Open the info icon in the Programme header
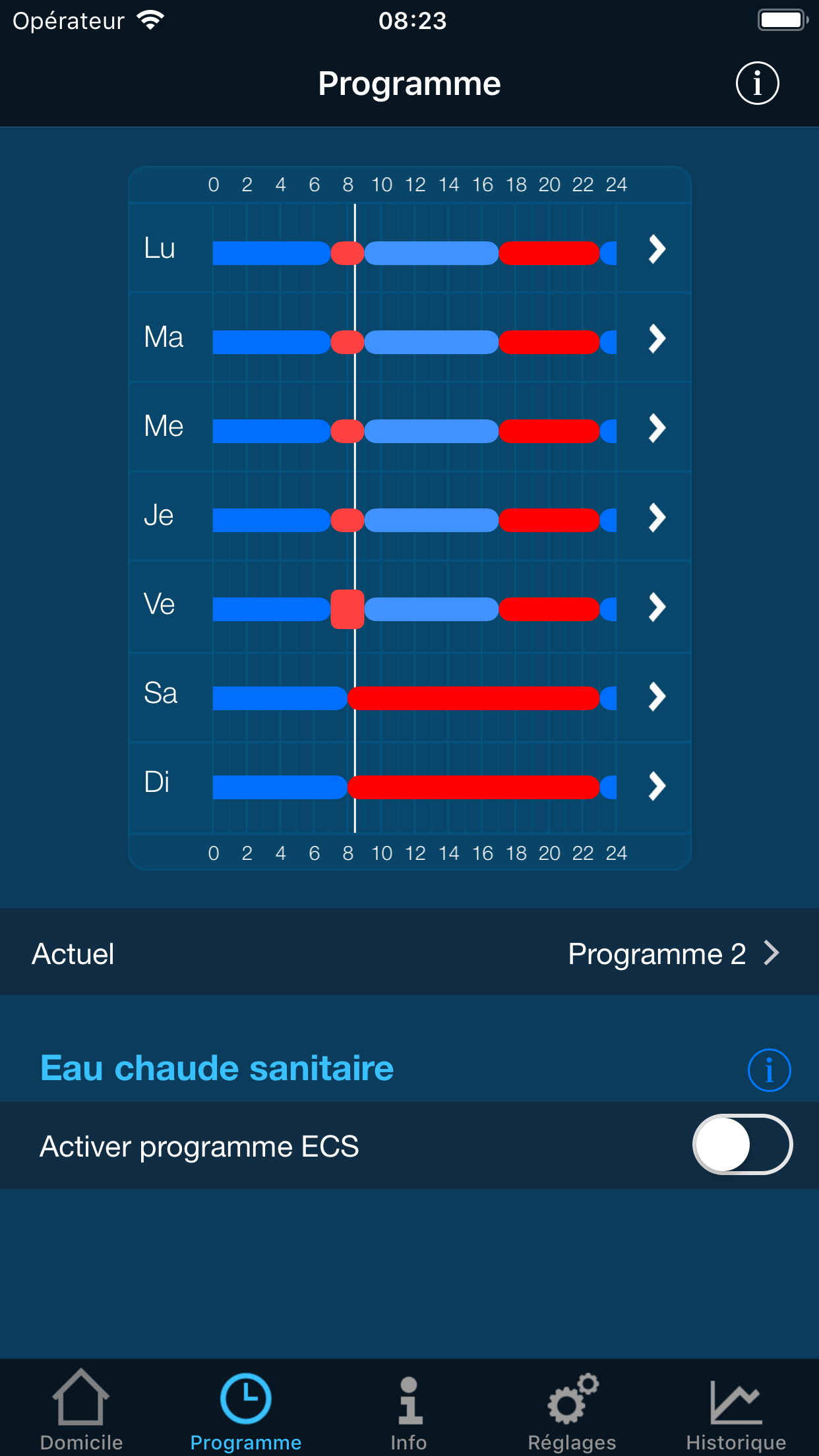Image resolution: width=819 pixels, height=1456 pixels. [757, 84]
